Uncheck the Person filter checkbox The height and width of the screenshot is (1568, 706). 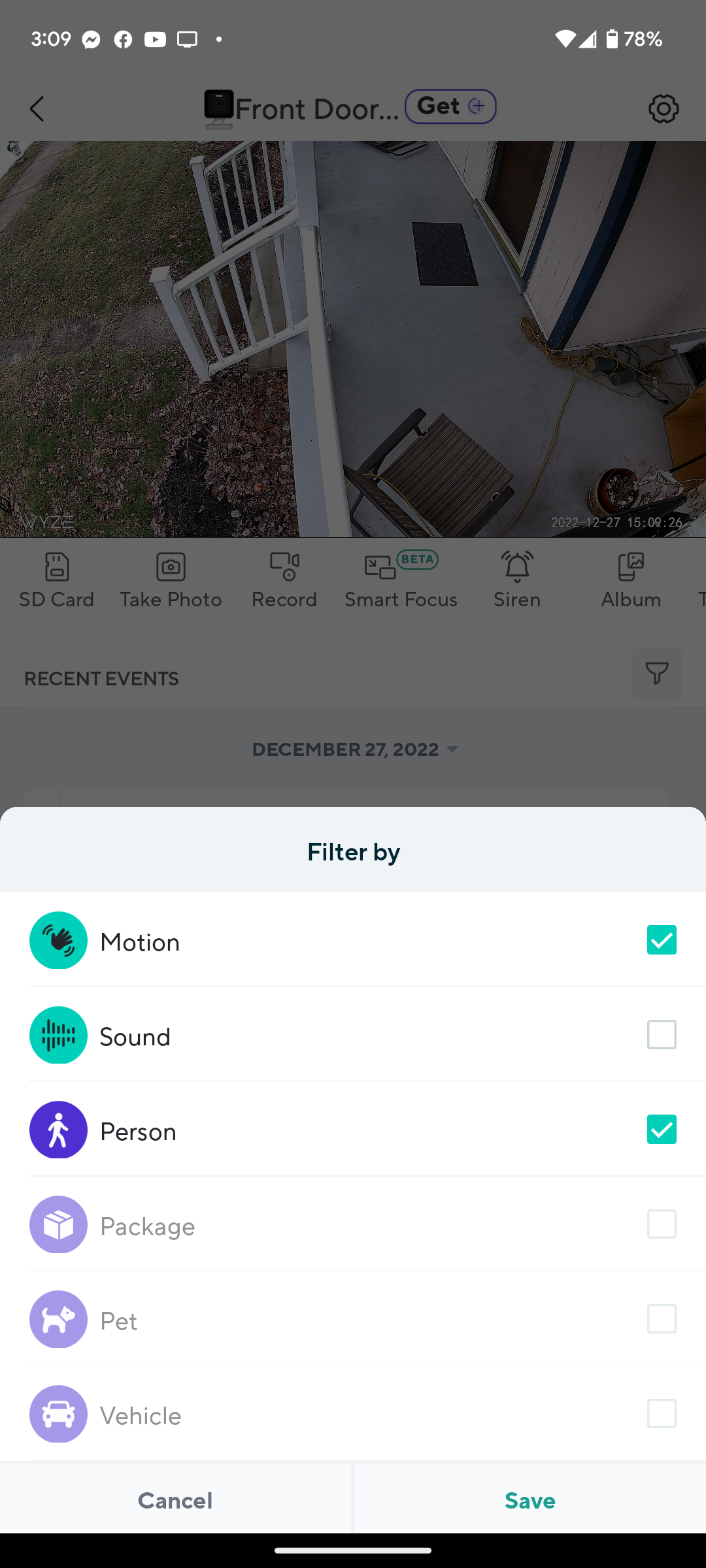point(662,1130)
